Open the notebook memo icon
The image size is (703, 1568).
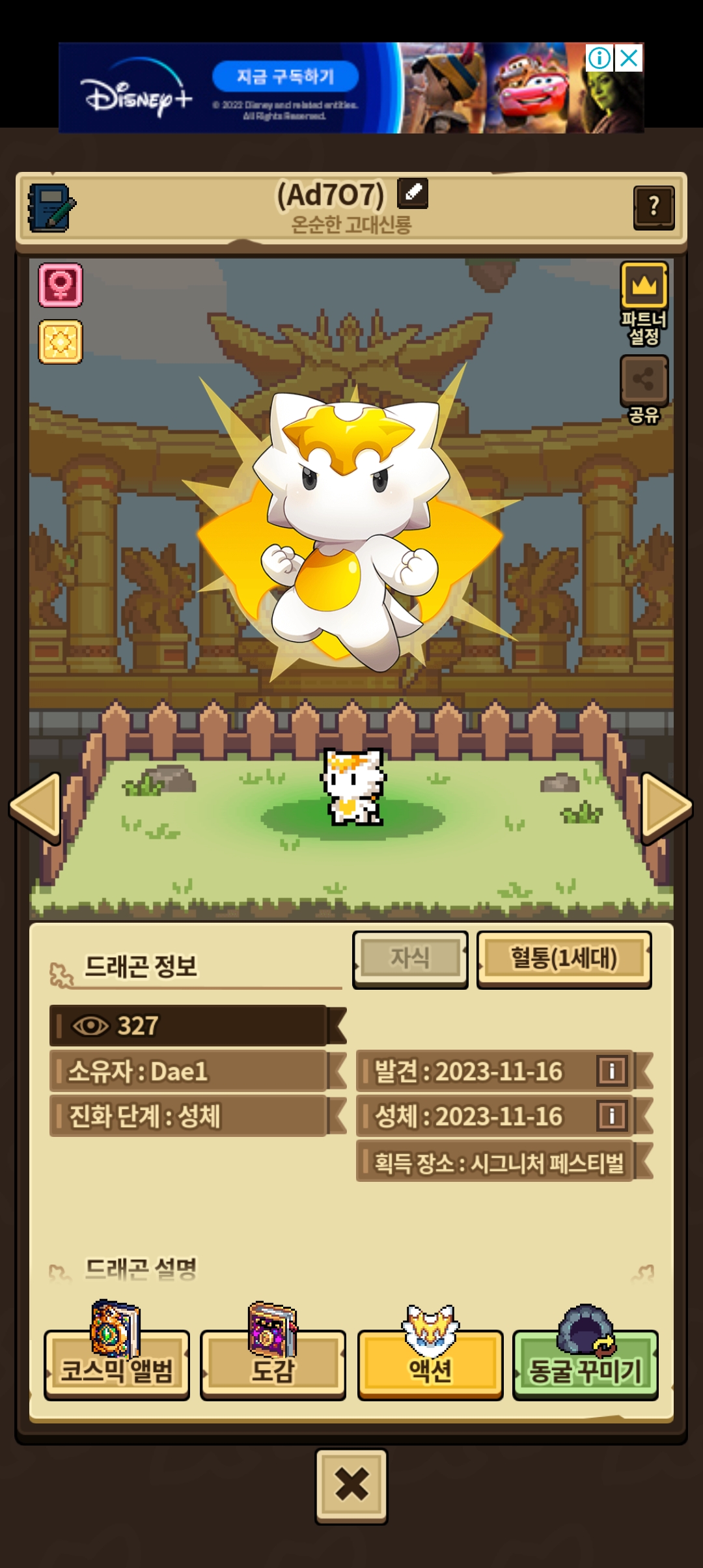[x=51, y=208]
